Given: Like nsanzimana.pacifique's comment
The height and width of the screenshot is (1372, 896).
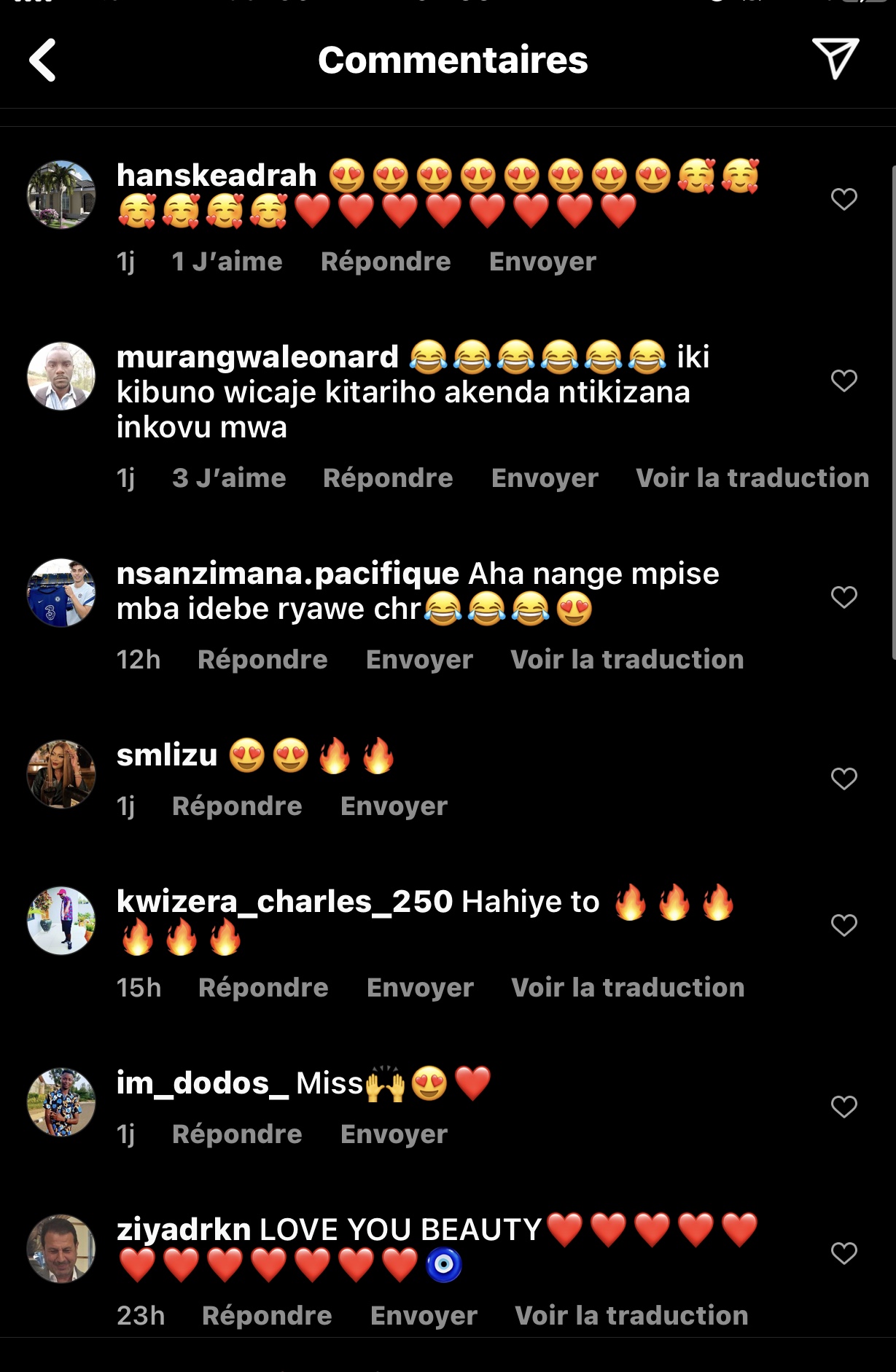Looking at the screenshot, I should [844, 597].
